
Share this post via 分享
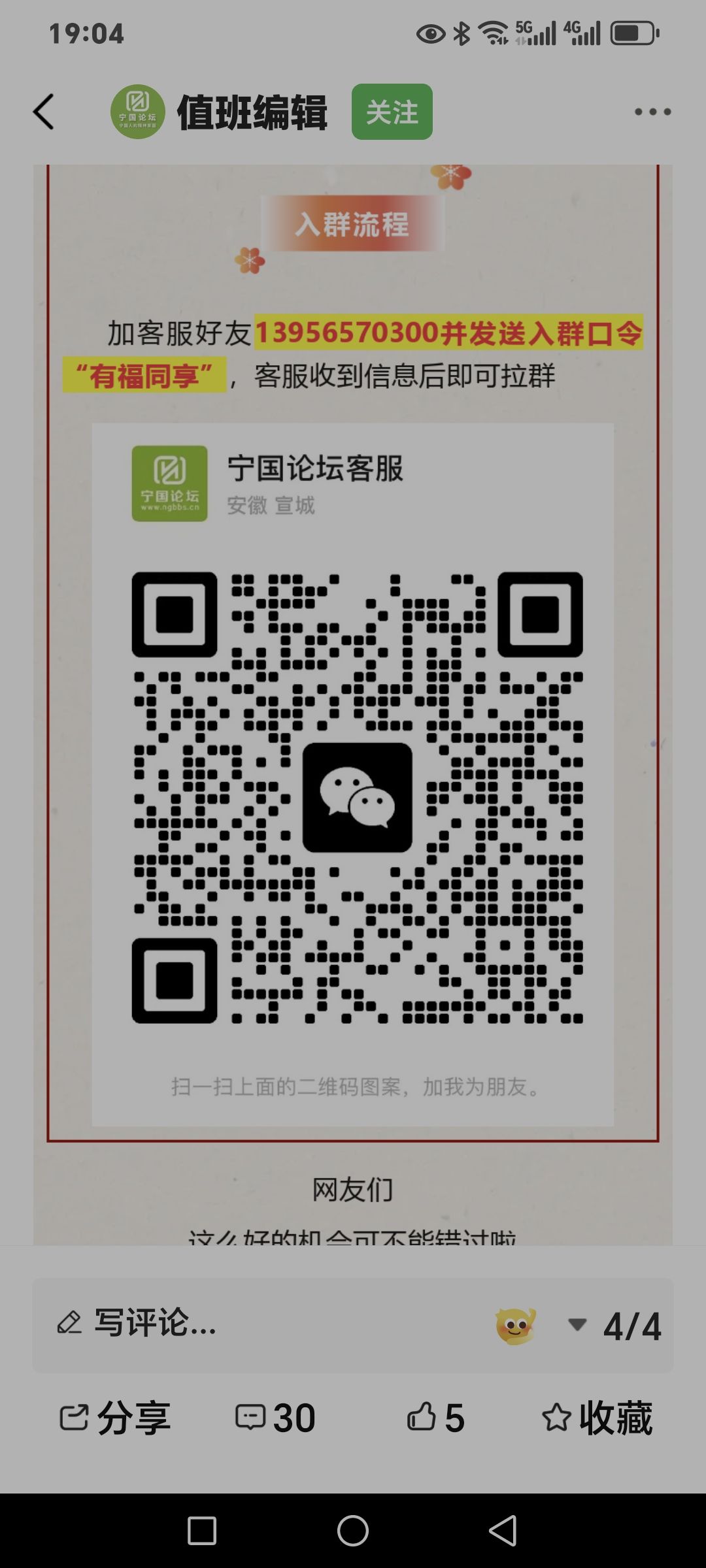[116, 1418]
